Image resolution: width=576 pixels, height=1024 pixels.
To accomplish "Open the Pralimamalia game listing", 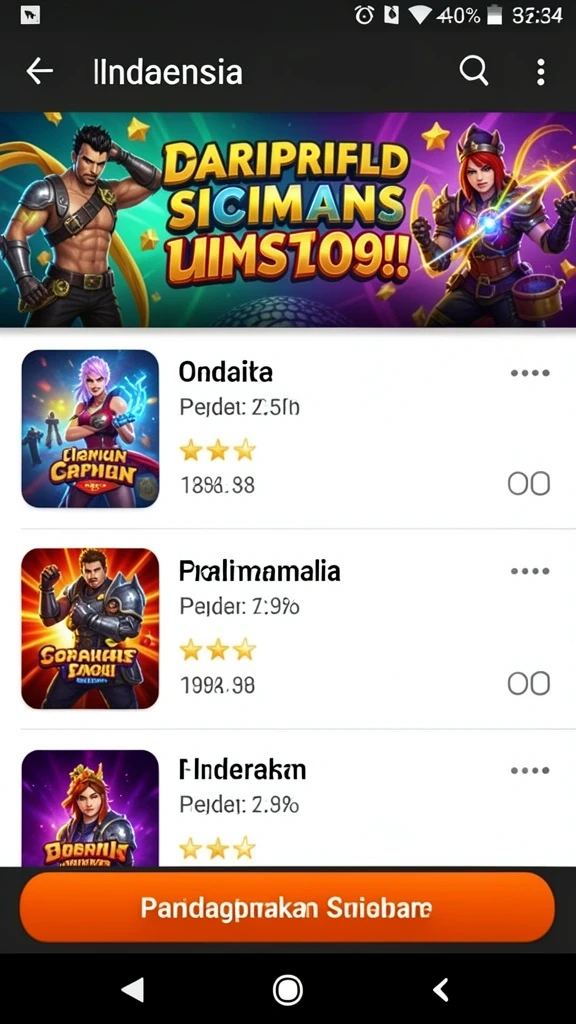I will click(288, 628).
